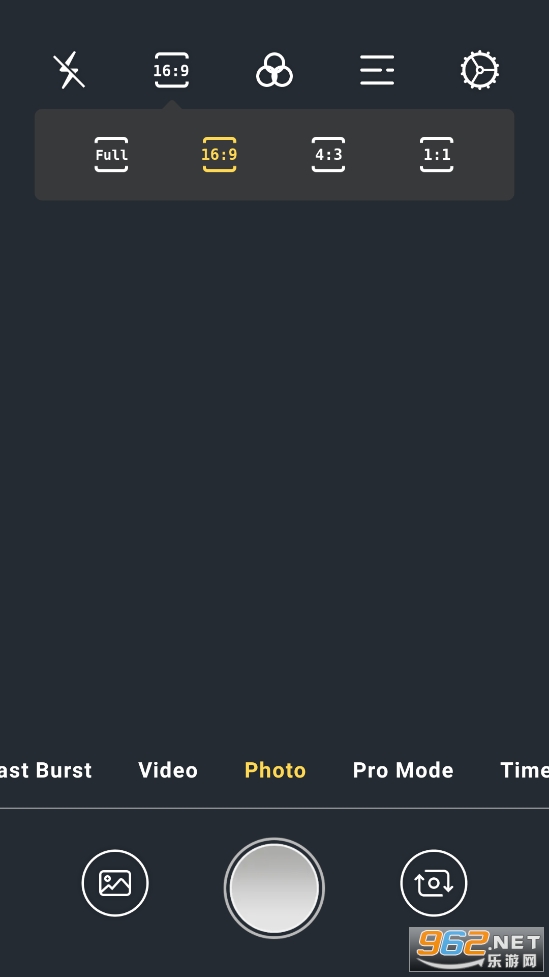Image resolution: width=549 pixels, height=977 pixels.
Task: Open the adjustment sliders menu icon
Action: pos(377,70)
